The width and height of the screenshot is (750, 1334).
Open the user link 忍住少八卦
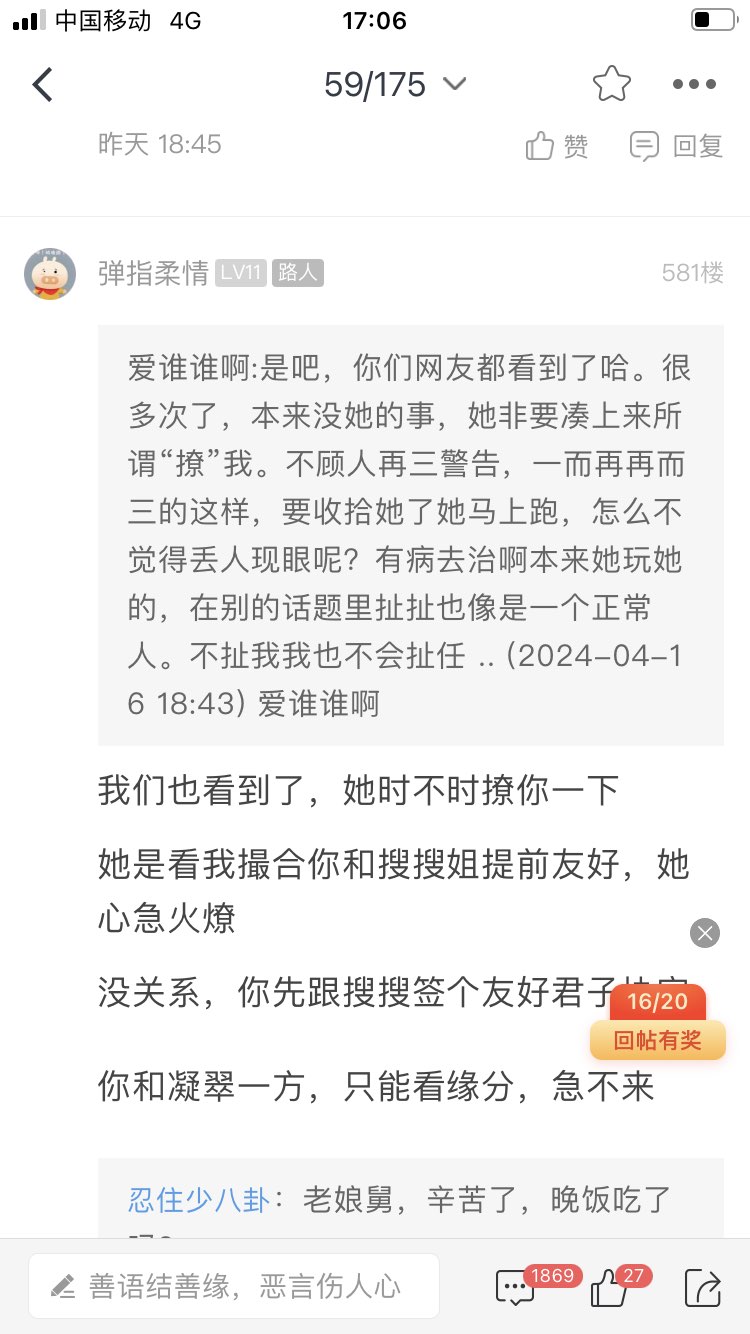point(199,1199)
